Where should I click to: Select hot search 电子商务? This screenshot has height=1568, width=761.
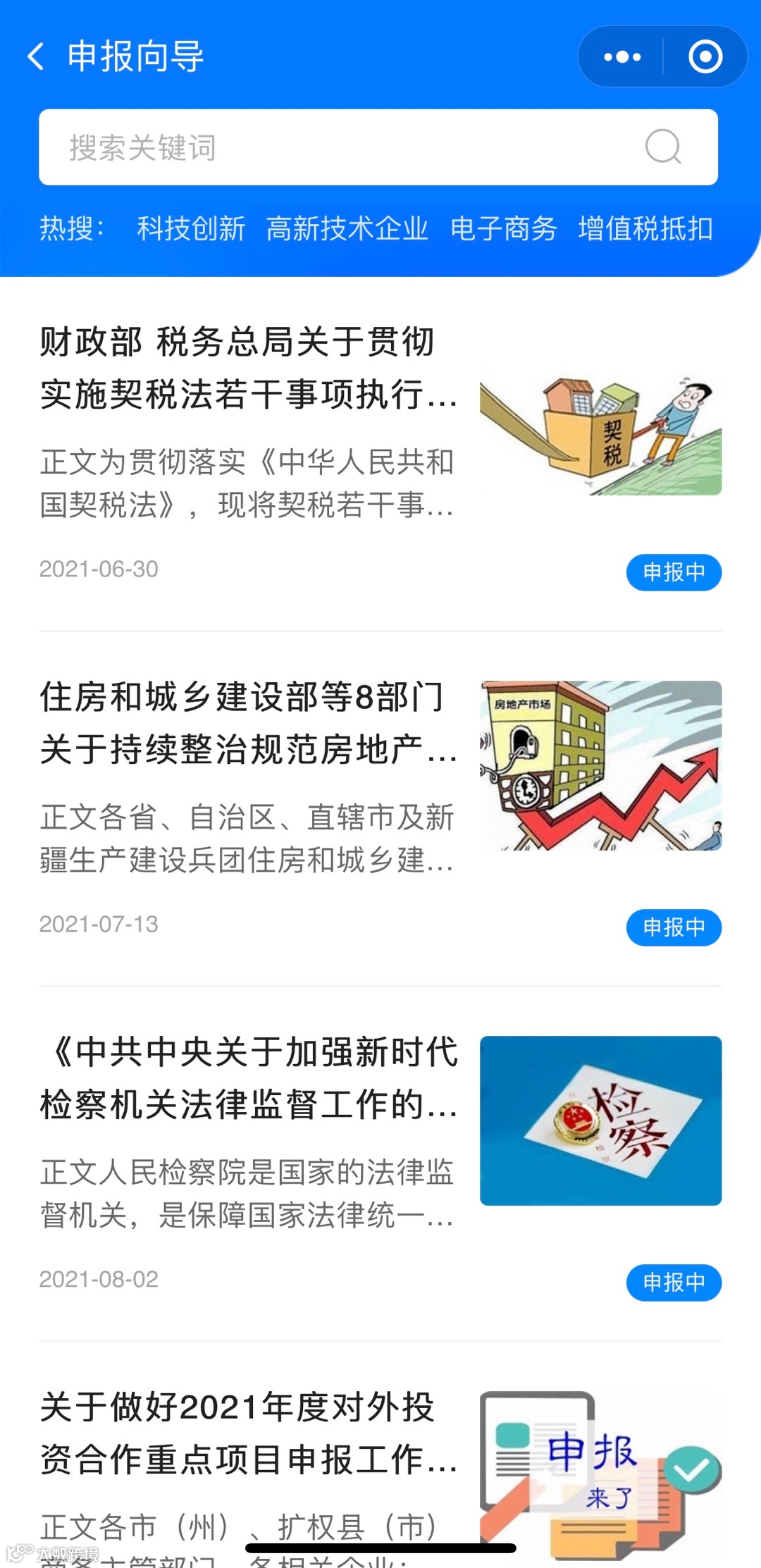coord(504,229)
